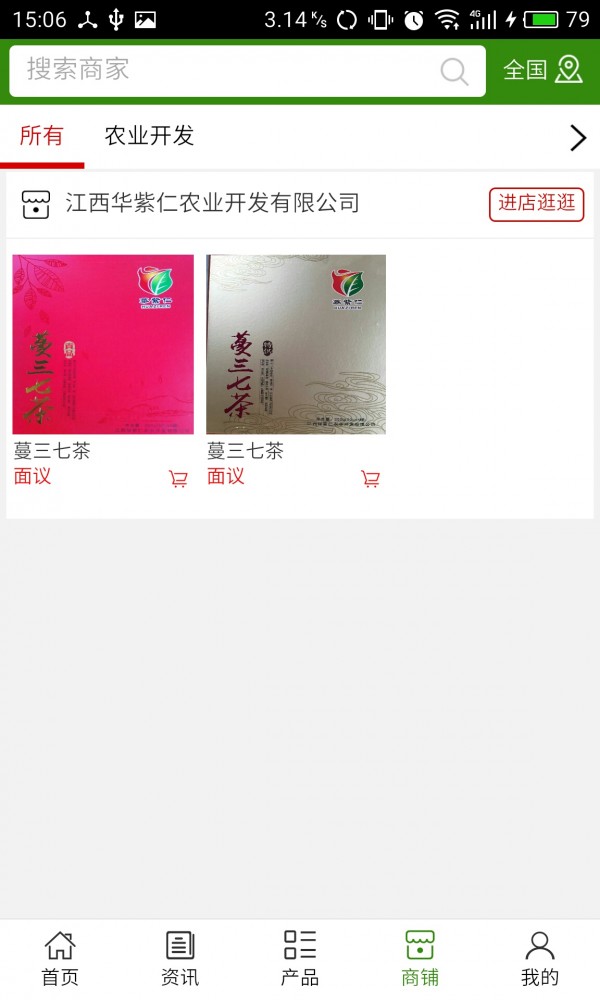Open the 全国 location selector
The width and height of the screenshot is (600, 1000).
(x=542, y=70)
